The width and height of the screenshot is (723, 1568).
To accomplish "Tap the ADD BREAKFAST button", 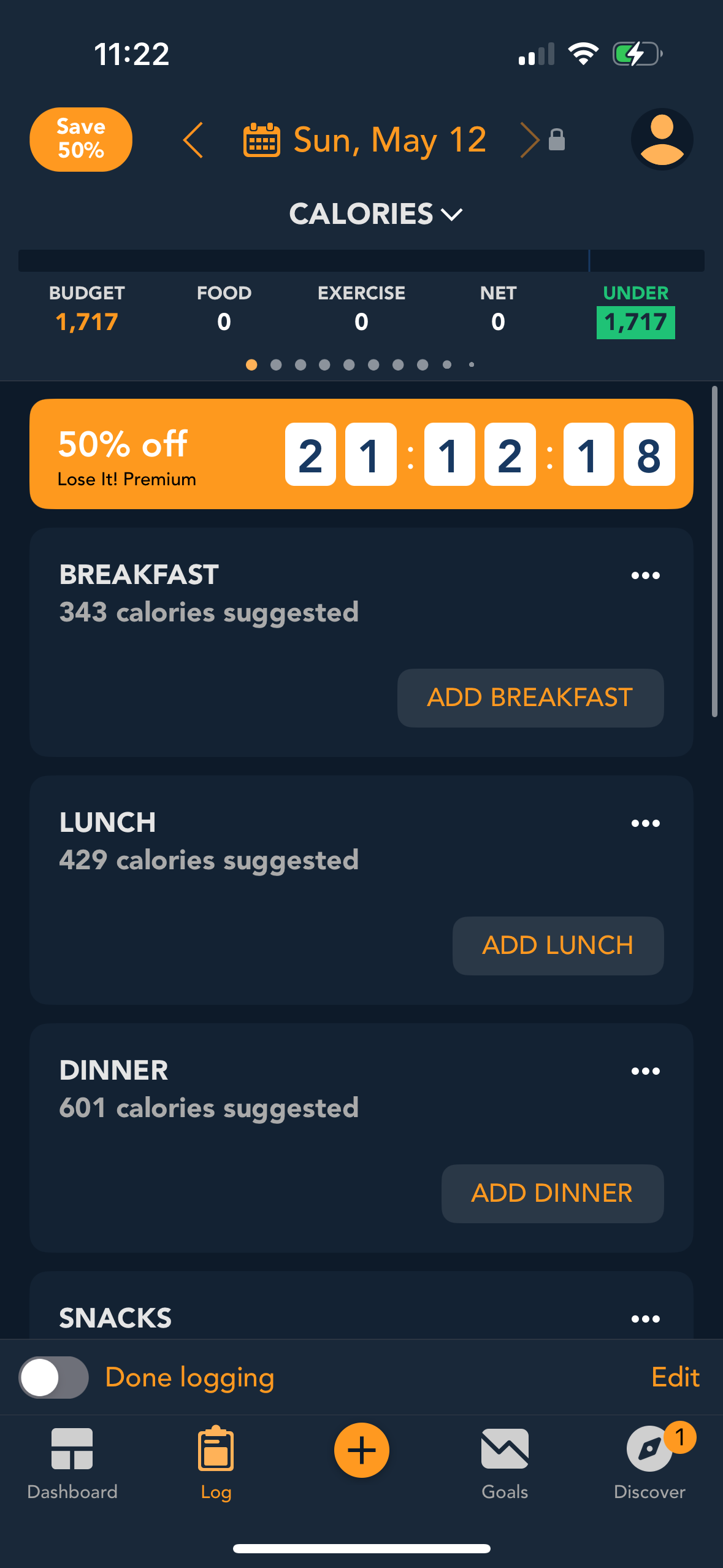I will pyautogui.click(x=530, y=698).
